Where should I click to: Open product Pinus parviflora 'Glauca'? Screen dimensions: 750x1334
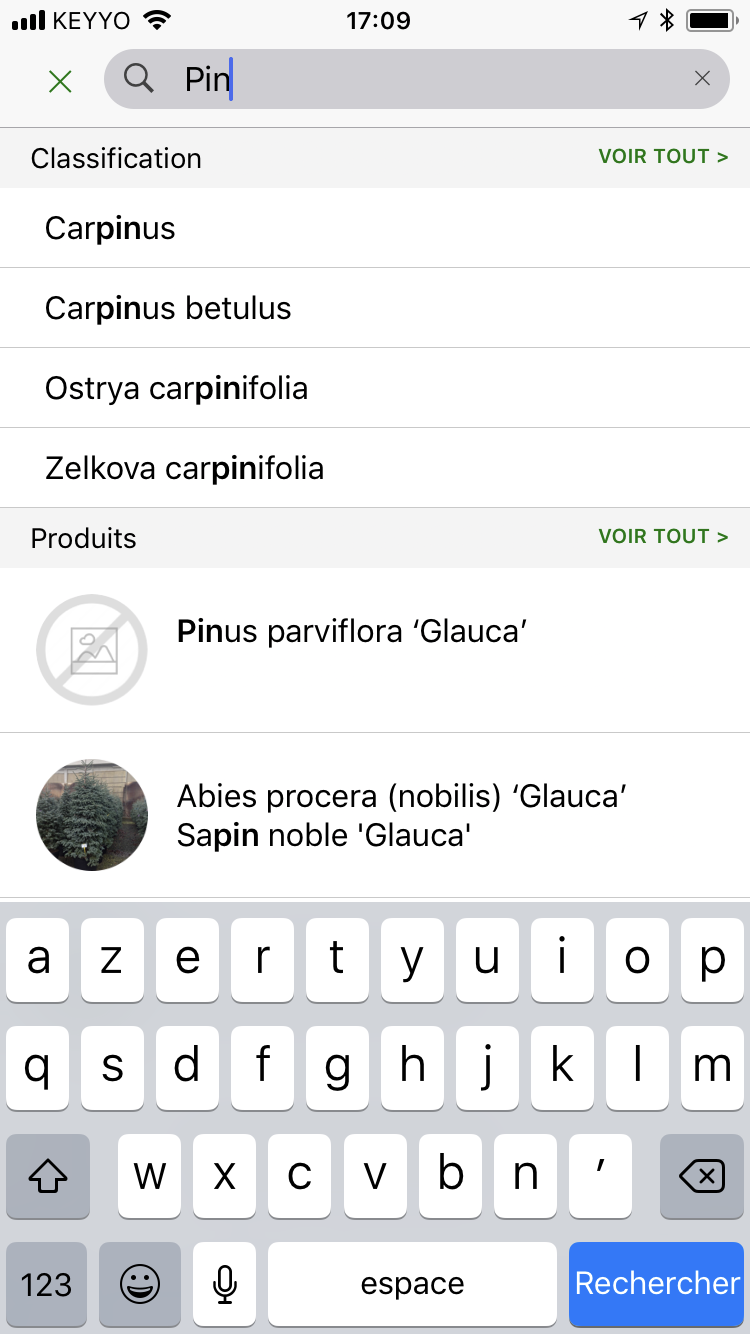[x=375, y=650]
